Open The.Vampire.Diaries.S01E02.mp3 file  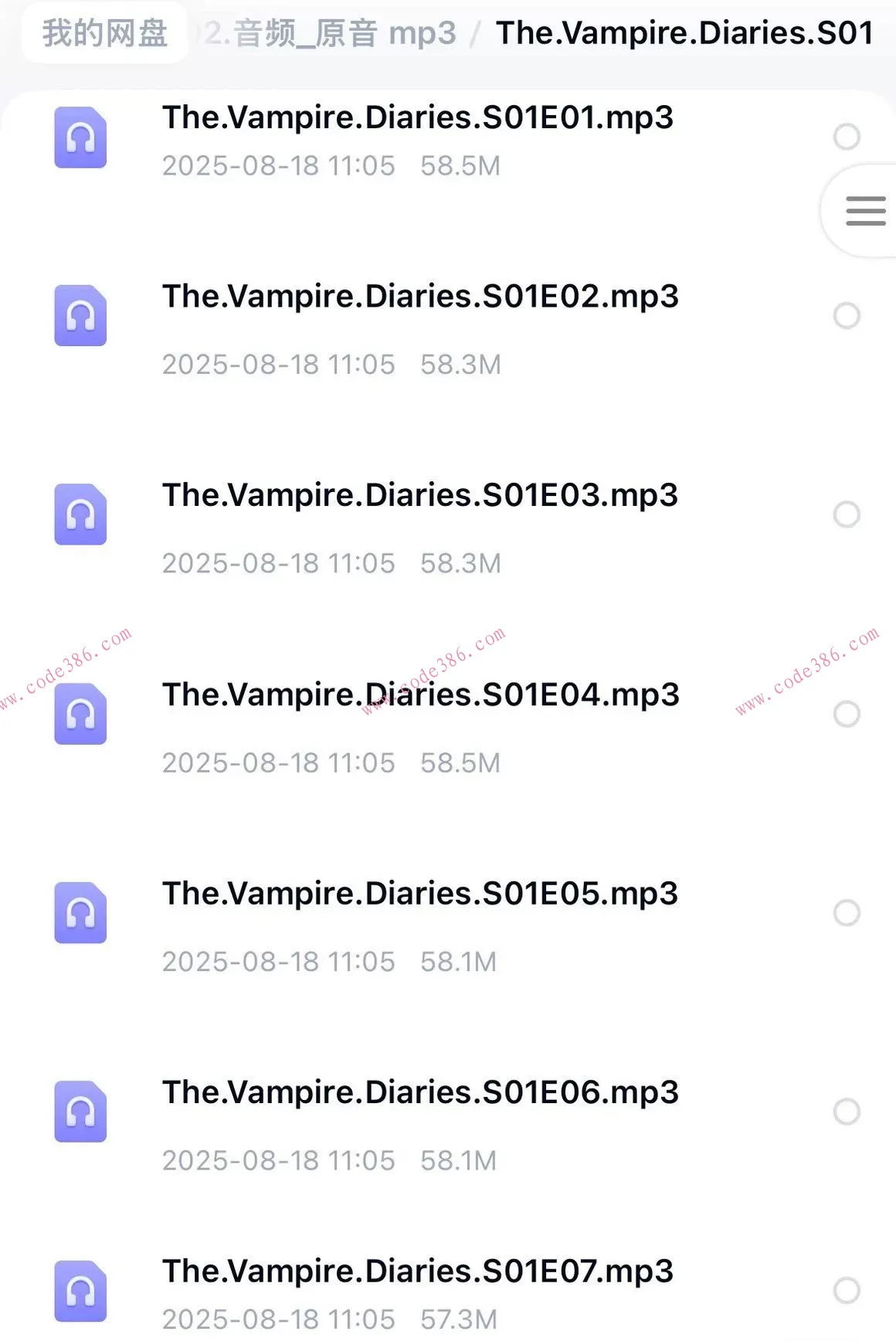[x=420, y=297]
